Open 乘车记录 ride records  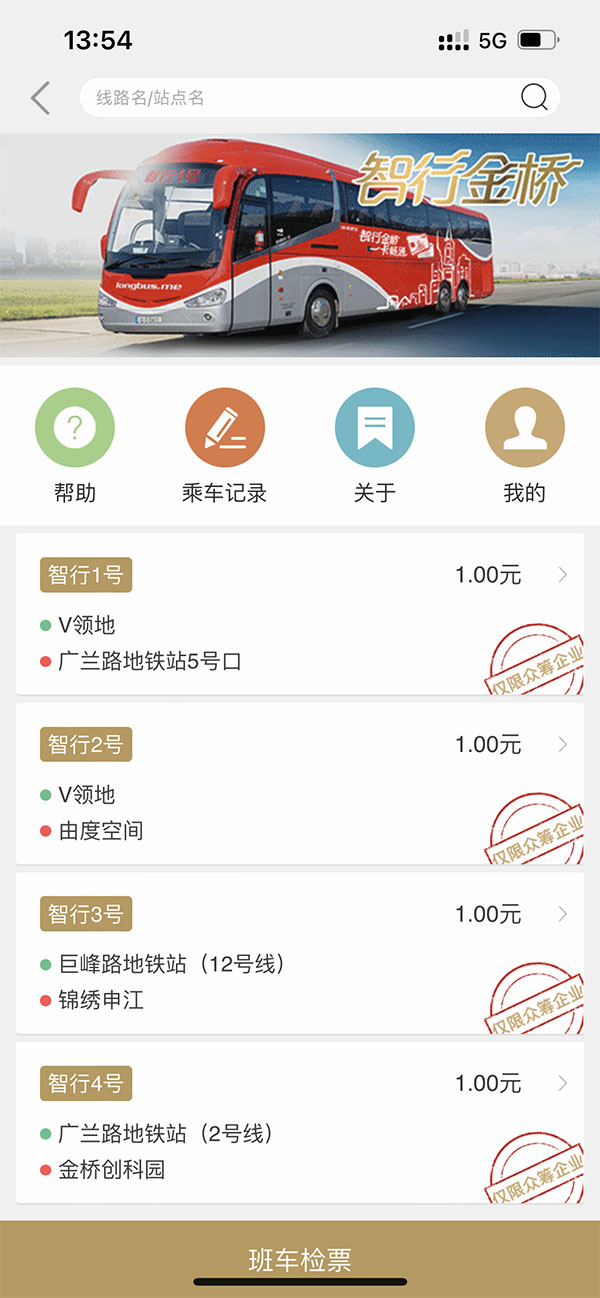tap(225, 446)
